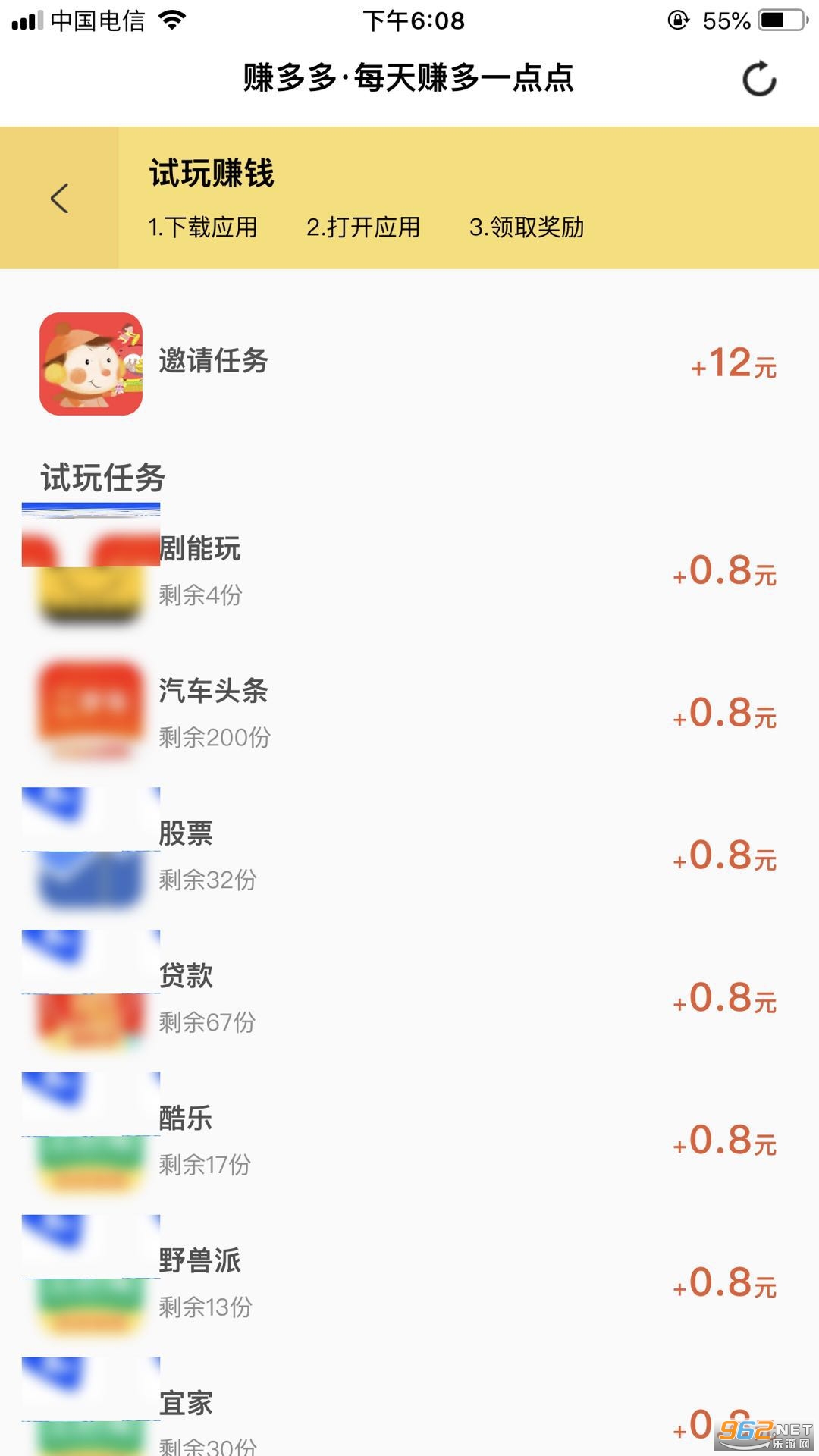Open the 酷乐 trial task
The height and width of the screenshot is (1456, 819).
point(409,1141)
